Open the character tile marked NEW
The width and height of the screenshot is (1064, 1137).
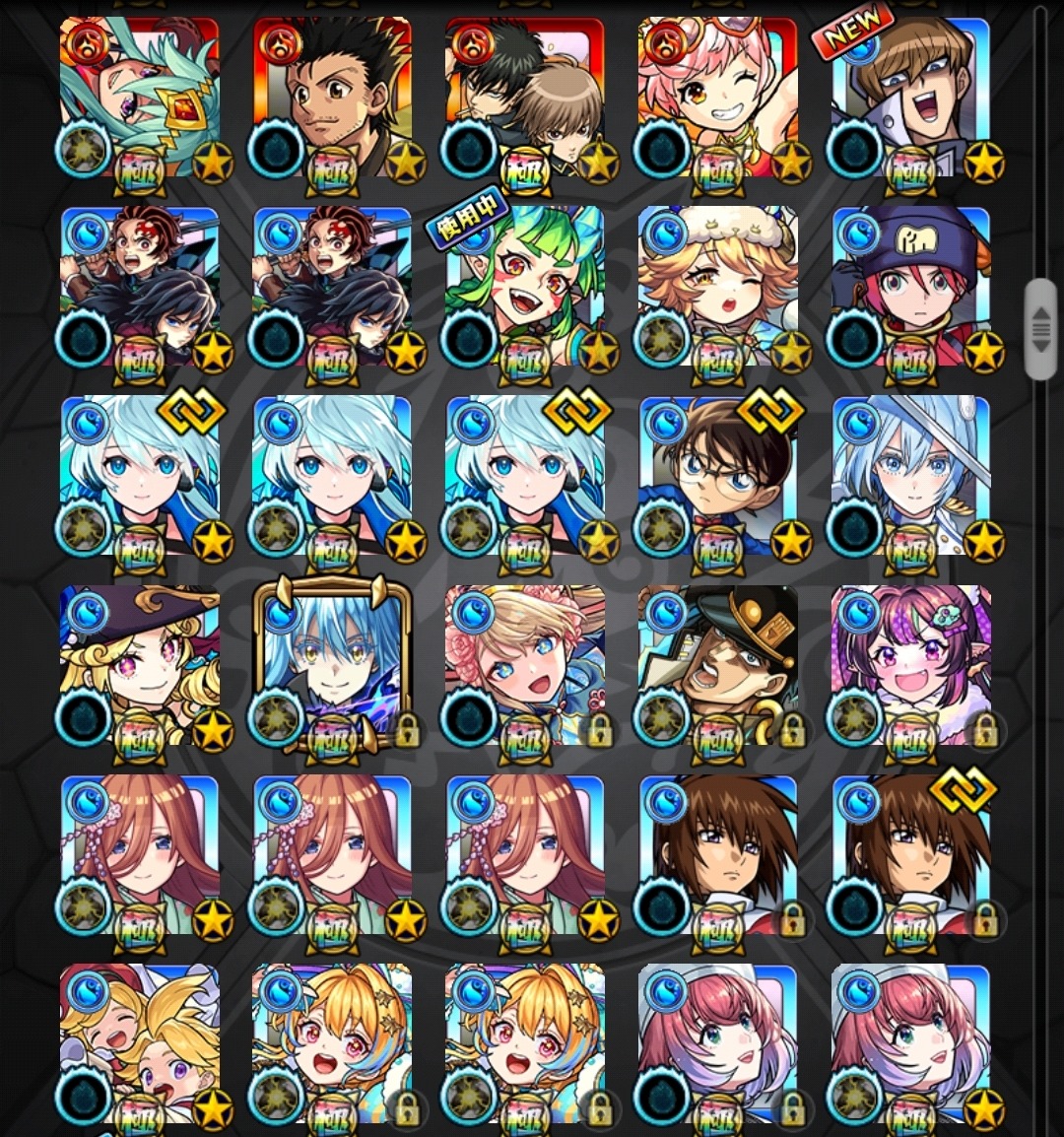[x=911, y=99]
